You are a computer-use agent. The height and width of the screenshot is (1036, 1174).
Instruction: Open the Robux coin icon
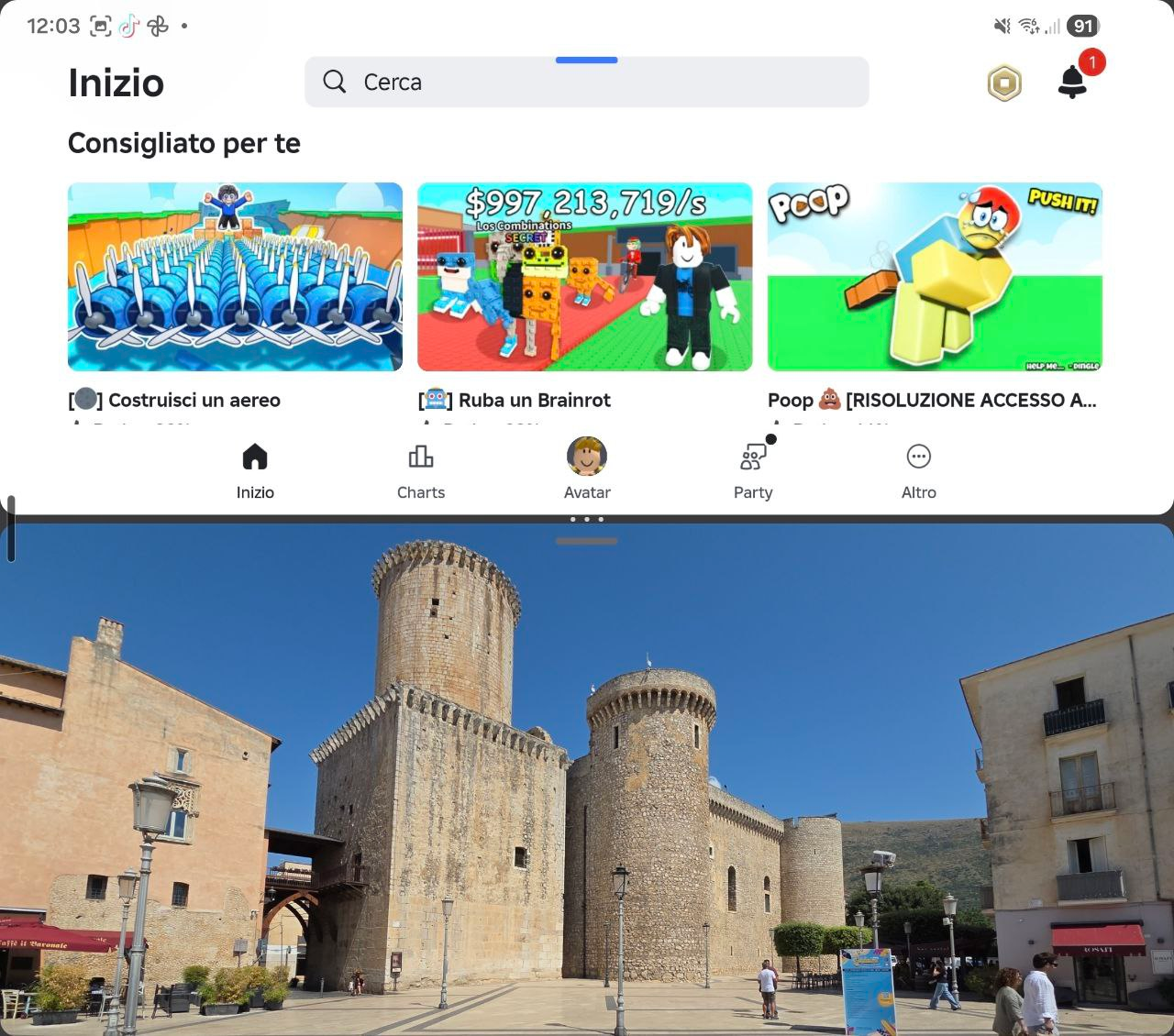pyautogui.click(x=1004, y=84)
